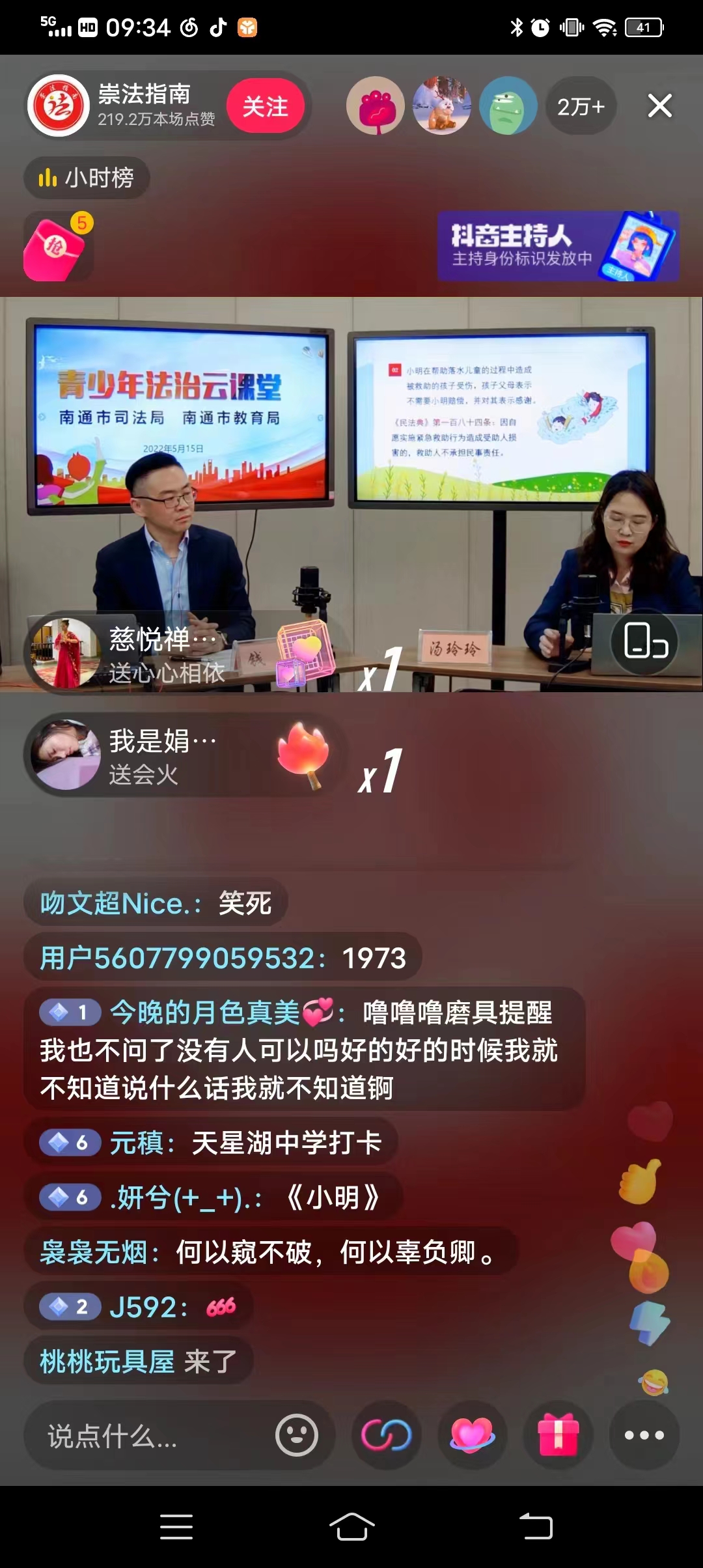Open the co-stream link icon

pyautogui.click(x=387, y=1435)
